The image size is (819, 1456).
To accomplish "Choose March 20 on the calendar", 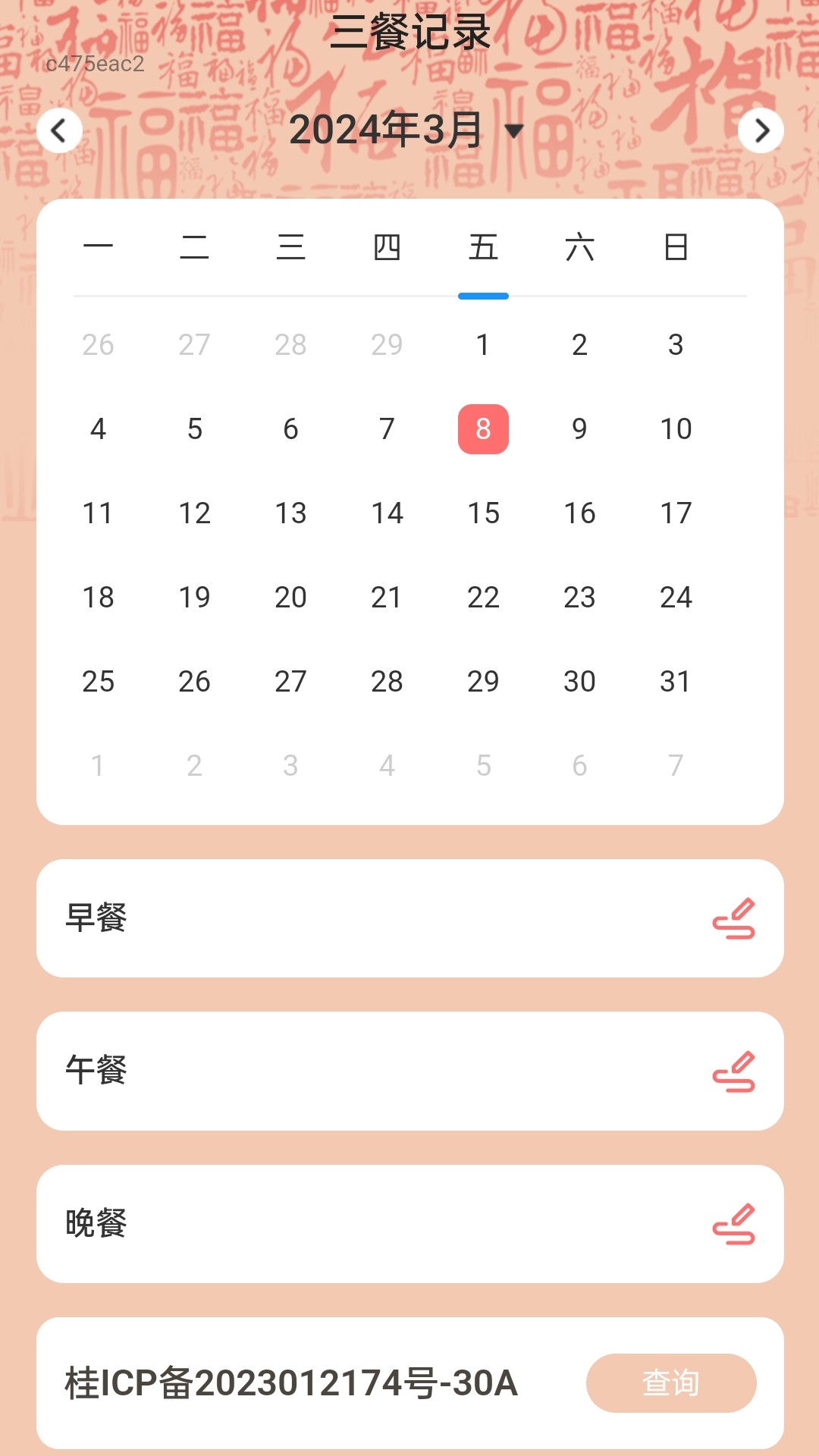I will (x=290, y=598).
